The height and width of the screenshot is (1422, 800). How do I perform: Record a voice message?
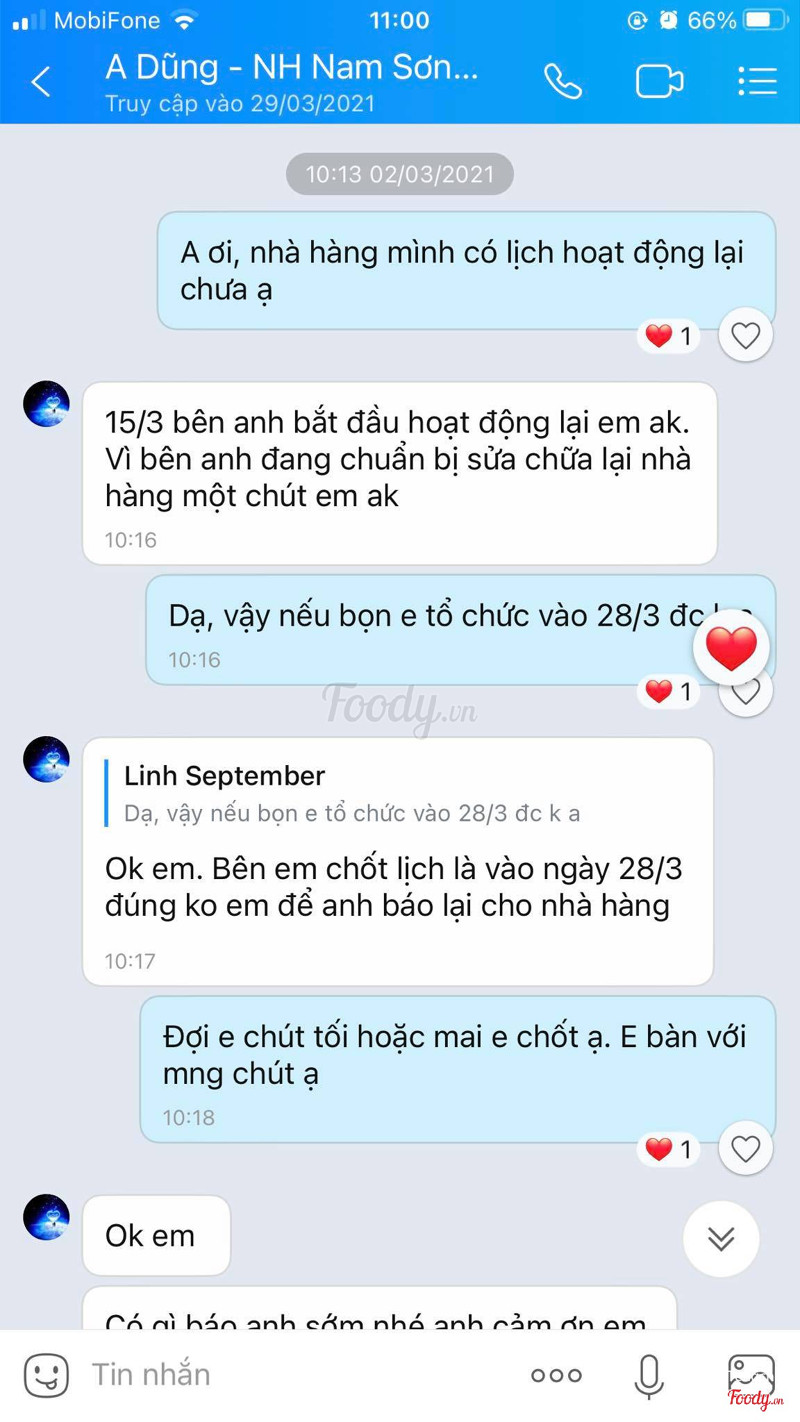(x=649, y=1375)
